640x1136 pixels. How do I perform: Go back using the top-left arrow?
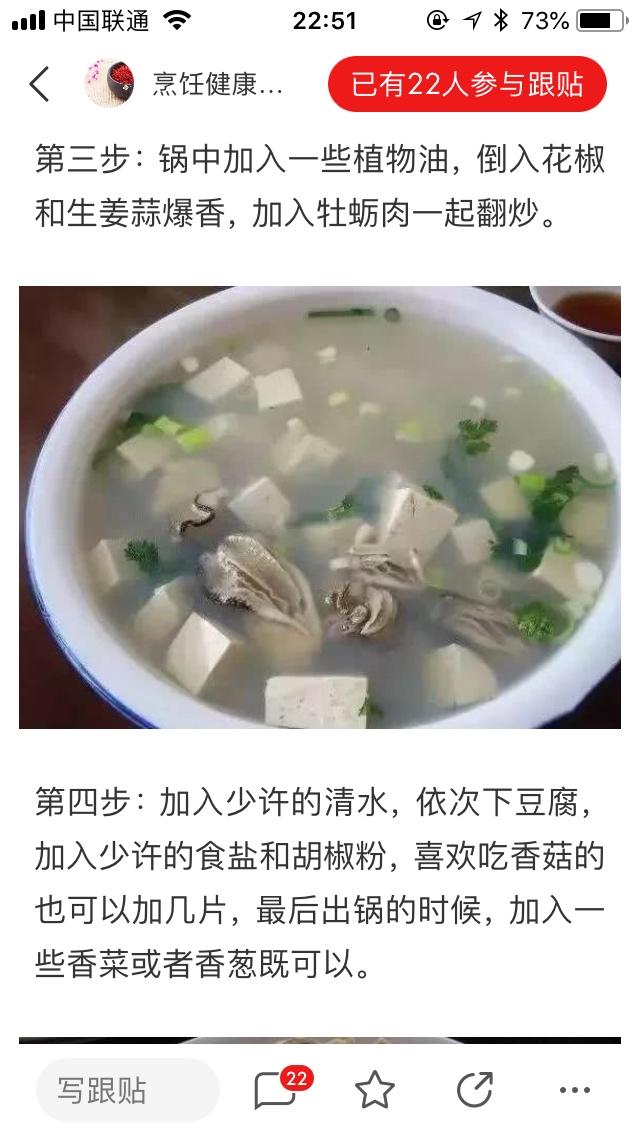[x=40, y=84]
